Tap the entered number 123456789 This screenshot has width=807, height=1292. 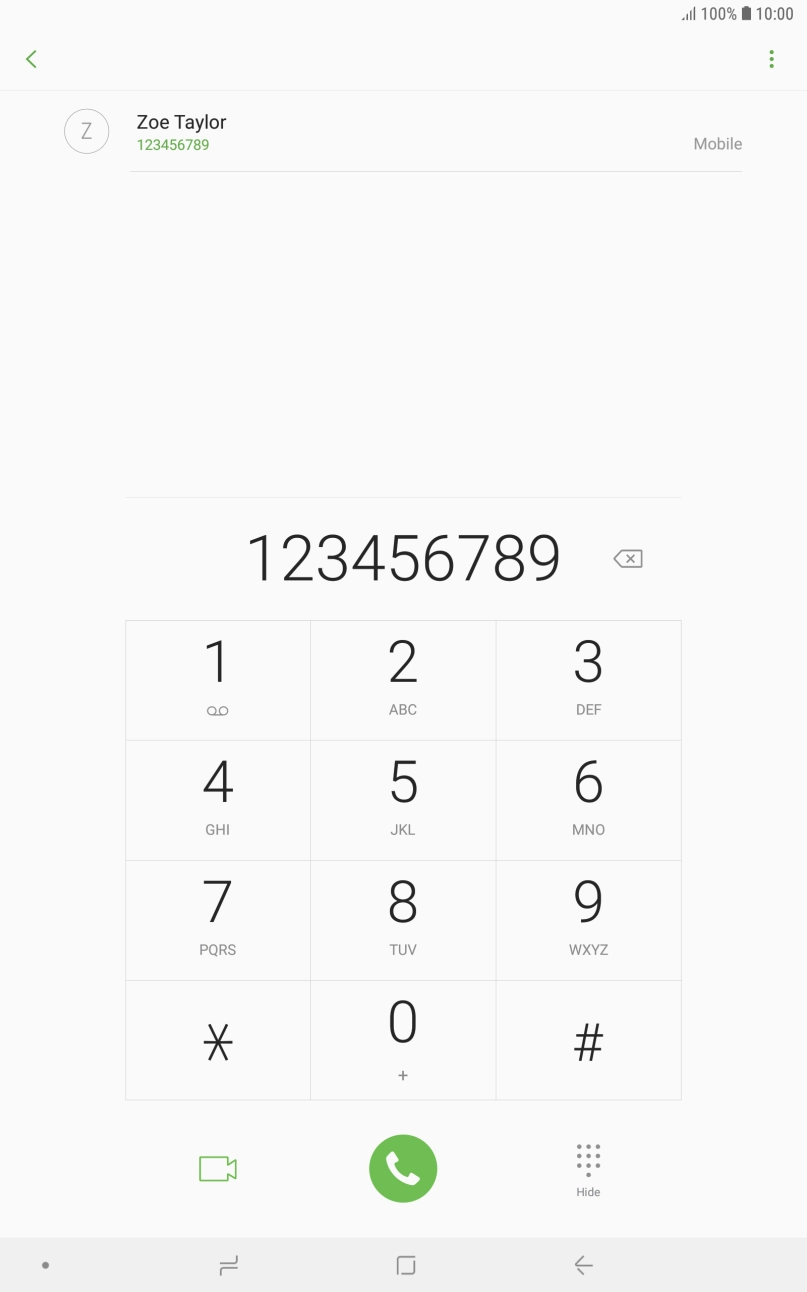click(x=403, y=558)
